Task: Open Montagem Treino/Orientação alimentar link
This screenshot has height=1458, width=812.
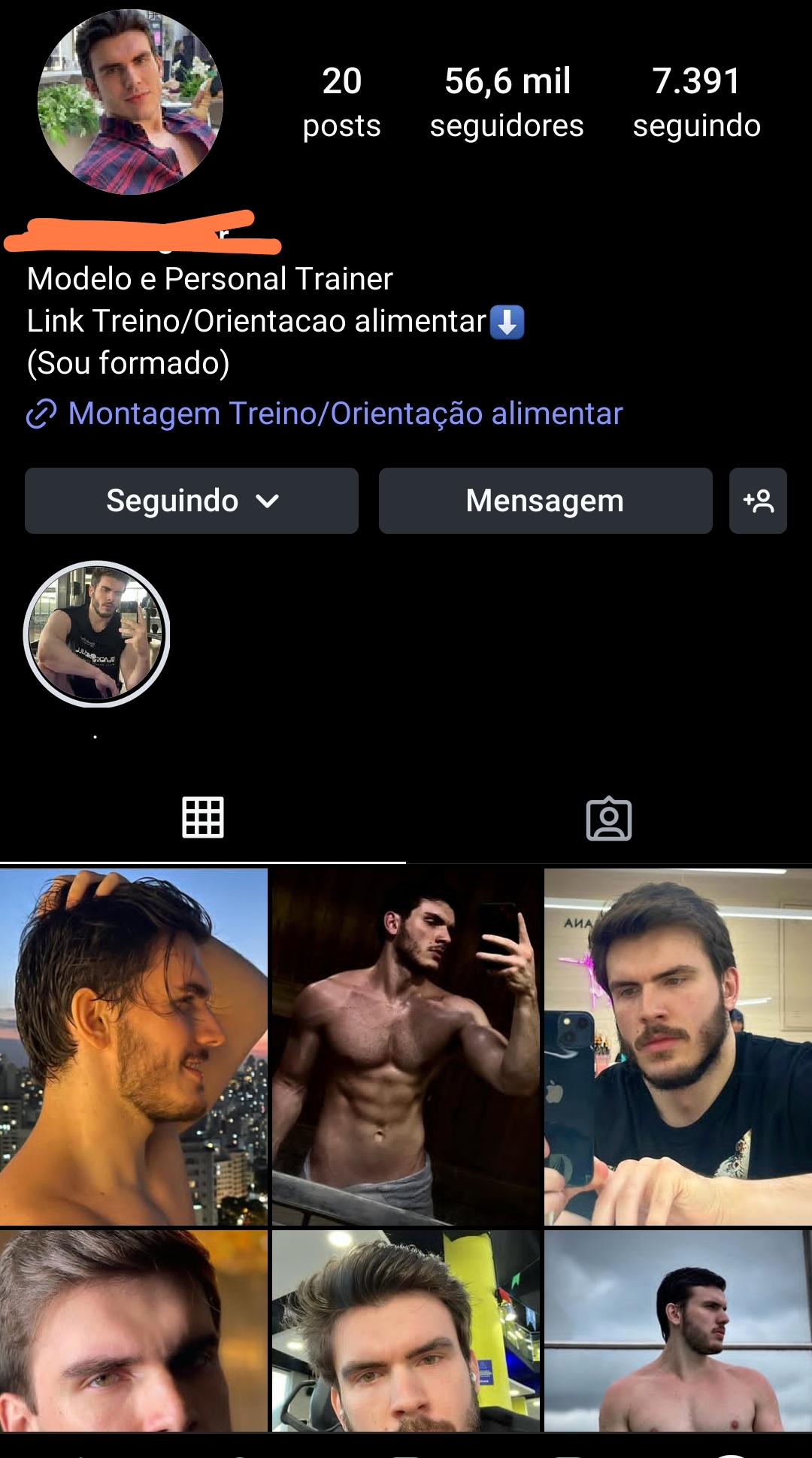Action: pos(345,414)
